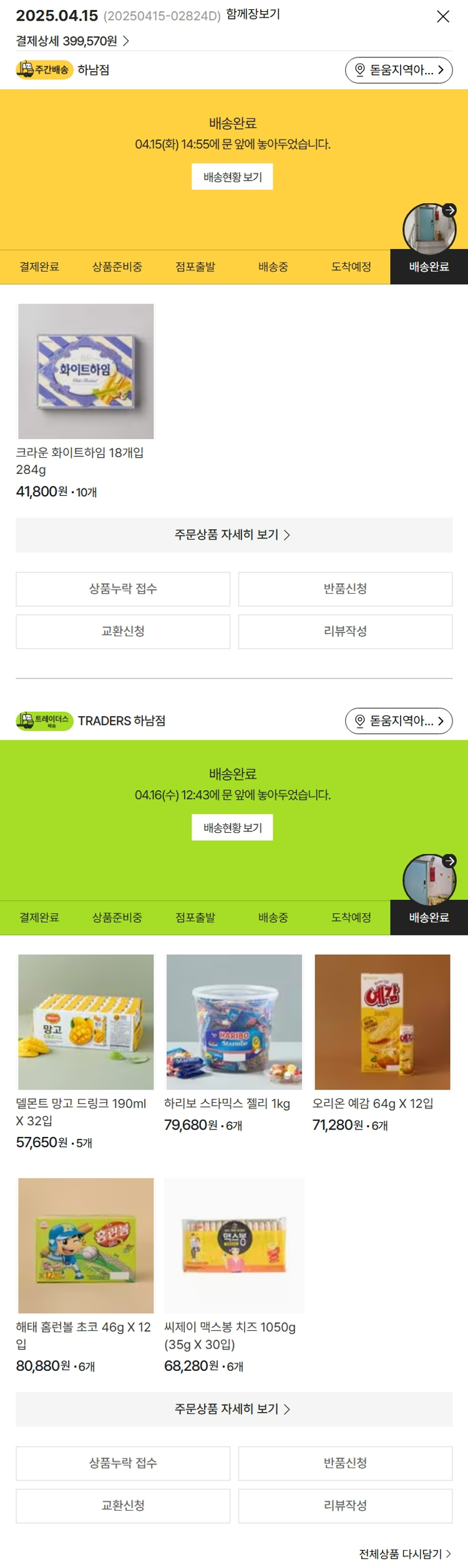Expand 주문상품 자세히 보기 under 화이트하임

[x=233, y=535]
